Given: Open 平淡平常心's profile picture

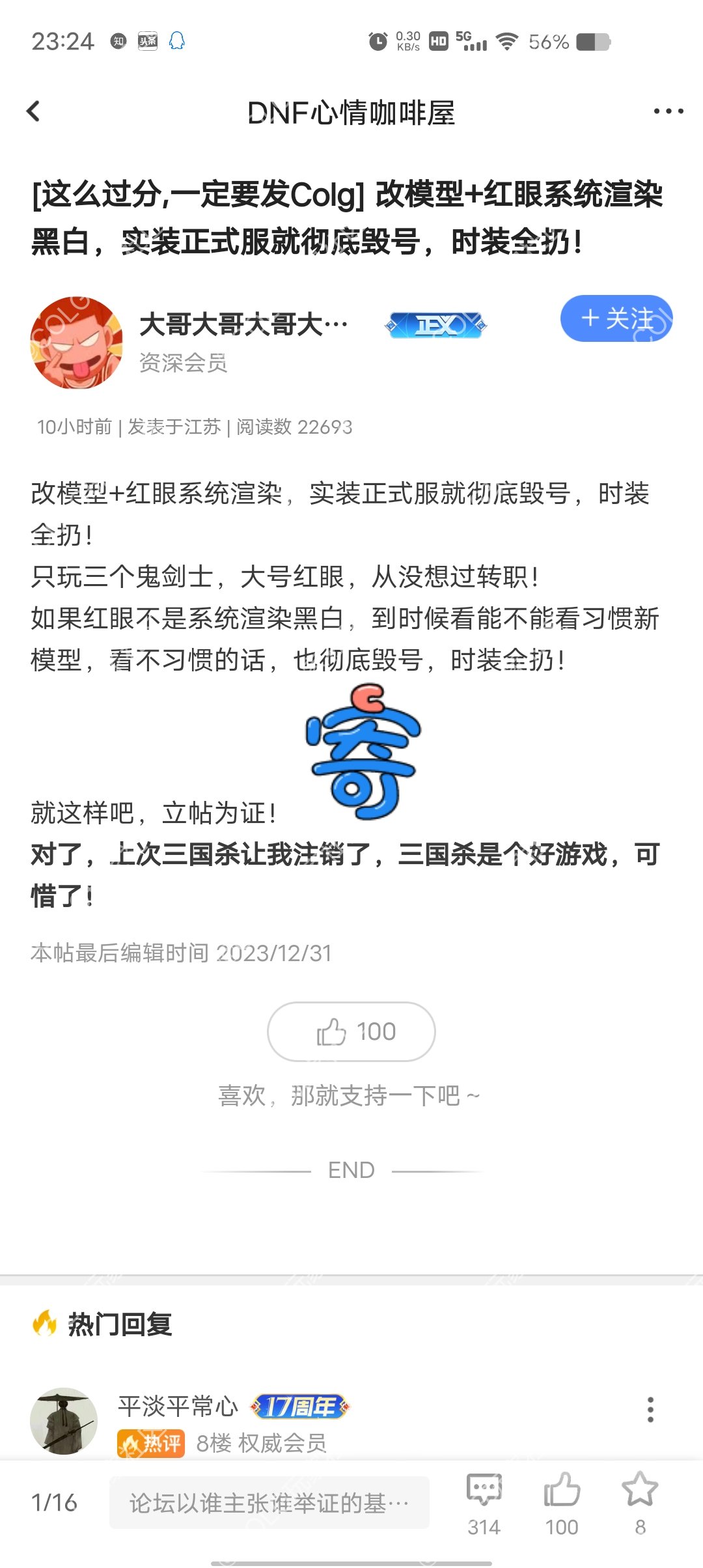Looking at the screenshot, I should (x=64, y=1421).
